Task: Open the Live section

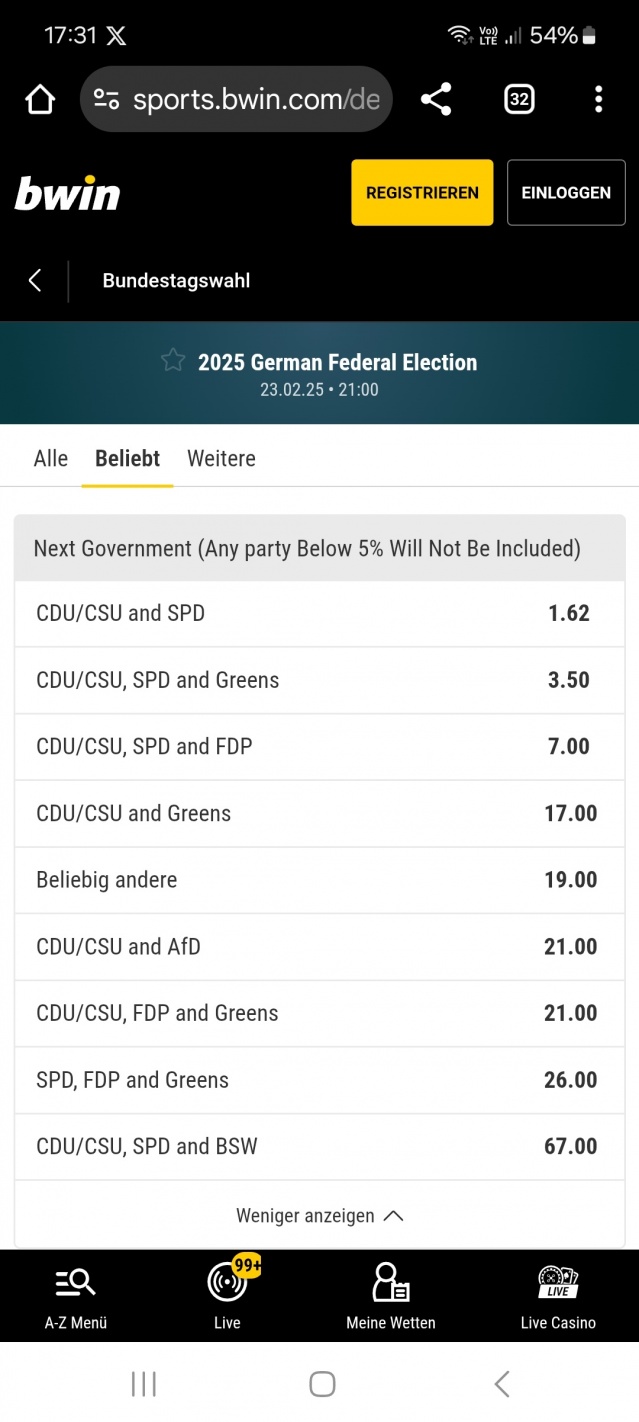Action: point(227,1297)
